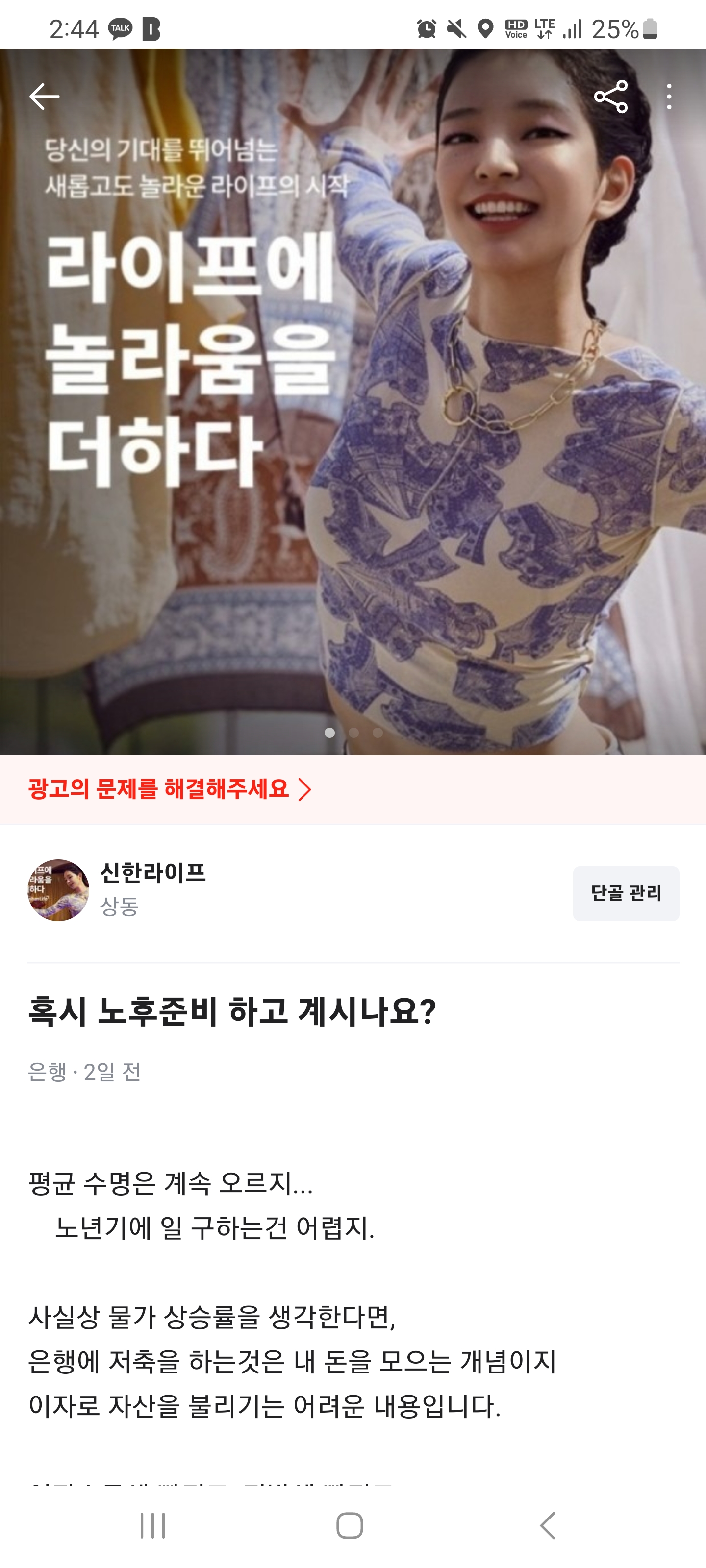Image resolution: width=706 pixels, height=1568 pixels.
Task: Open the 라이프에 놀라움을 더하다 banner image
Action: tap(353, 402)
